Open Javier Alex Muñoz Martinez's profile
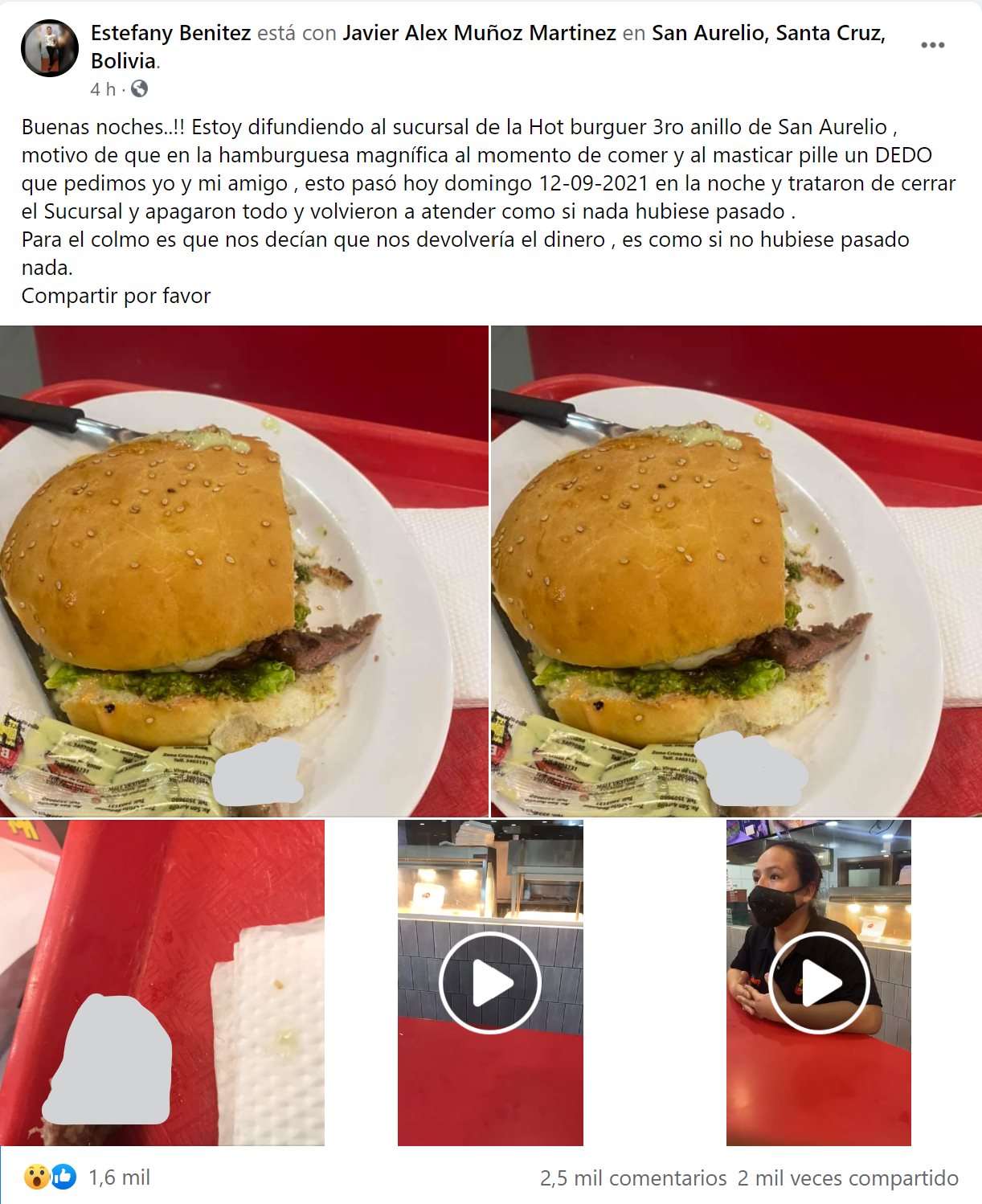Image resolution: width=982 pixels, height=1204 pixels. (479, 33)
